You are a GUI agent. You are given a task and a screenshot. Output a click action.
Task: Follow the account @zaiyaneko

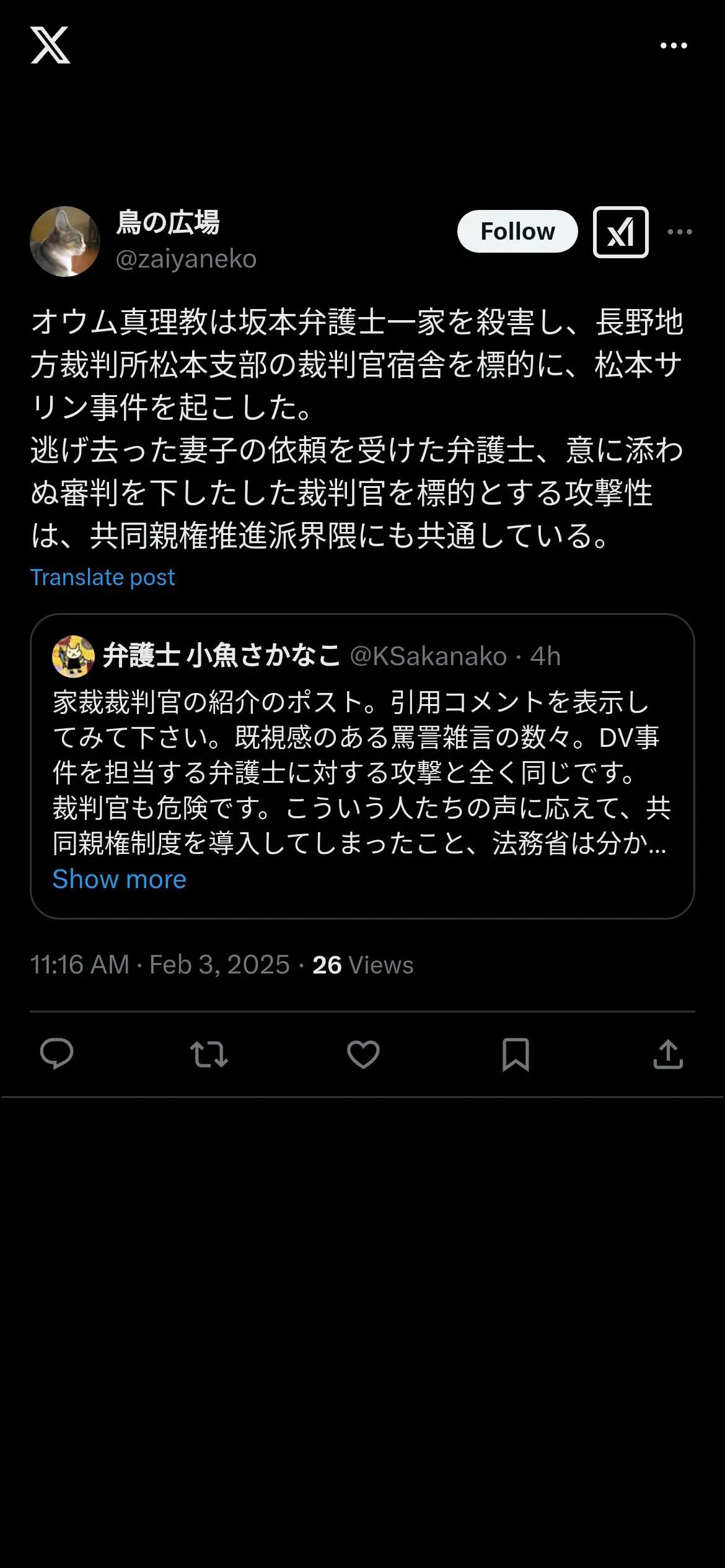(x=517, y=232)
